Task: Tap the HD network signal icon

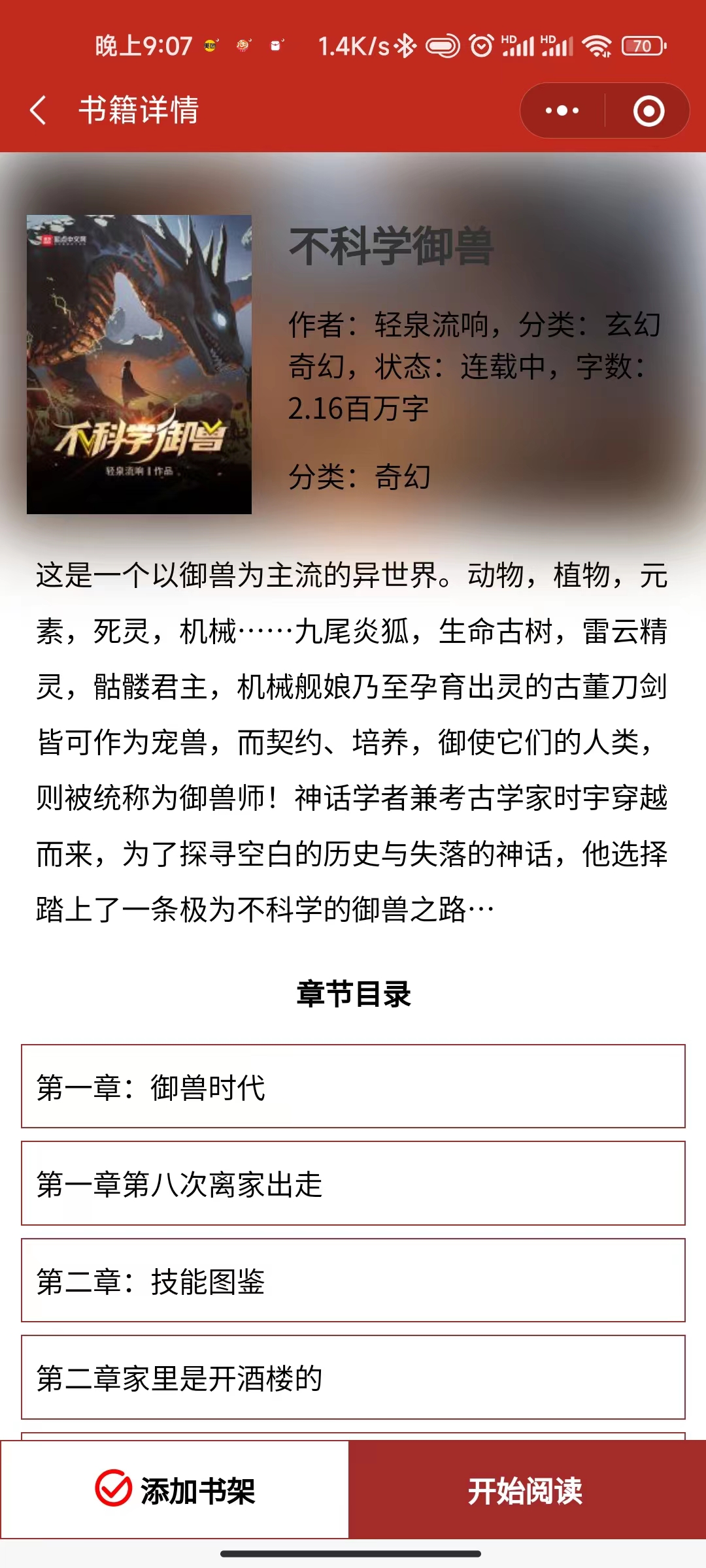Action: click(x=516, y=44)
